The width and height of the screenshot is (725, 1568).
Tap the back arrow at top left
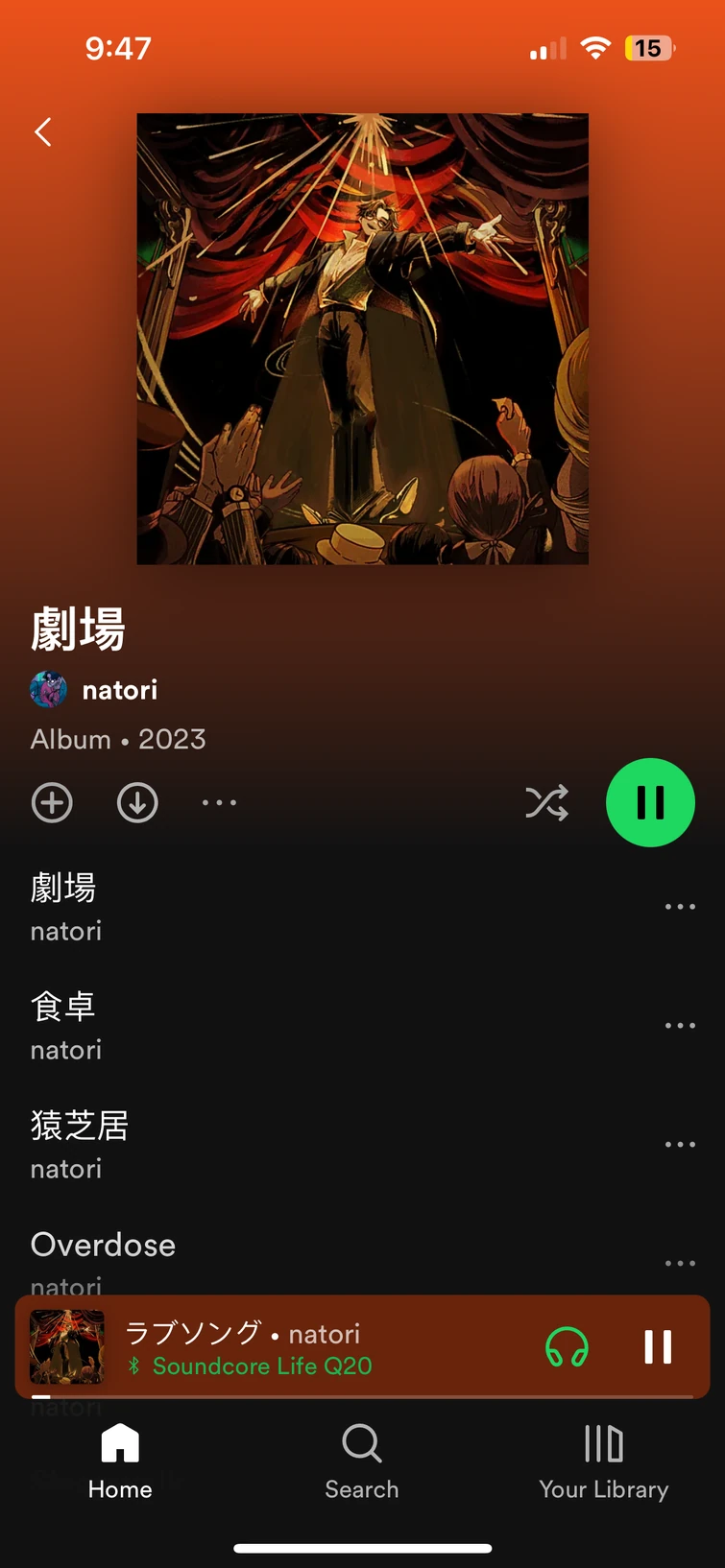click(42, 131)
